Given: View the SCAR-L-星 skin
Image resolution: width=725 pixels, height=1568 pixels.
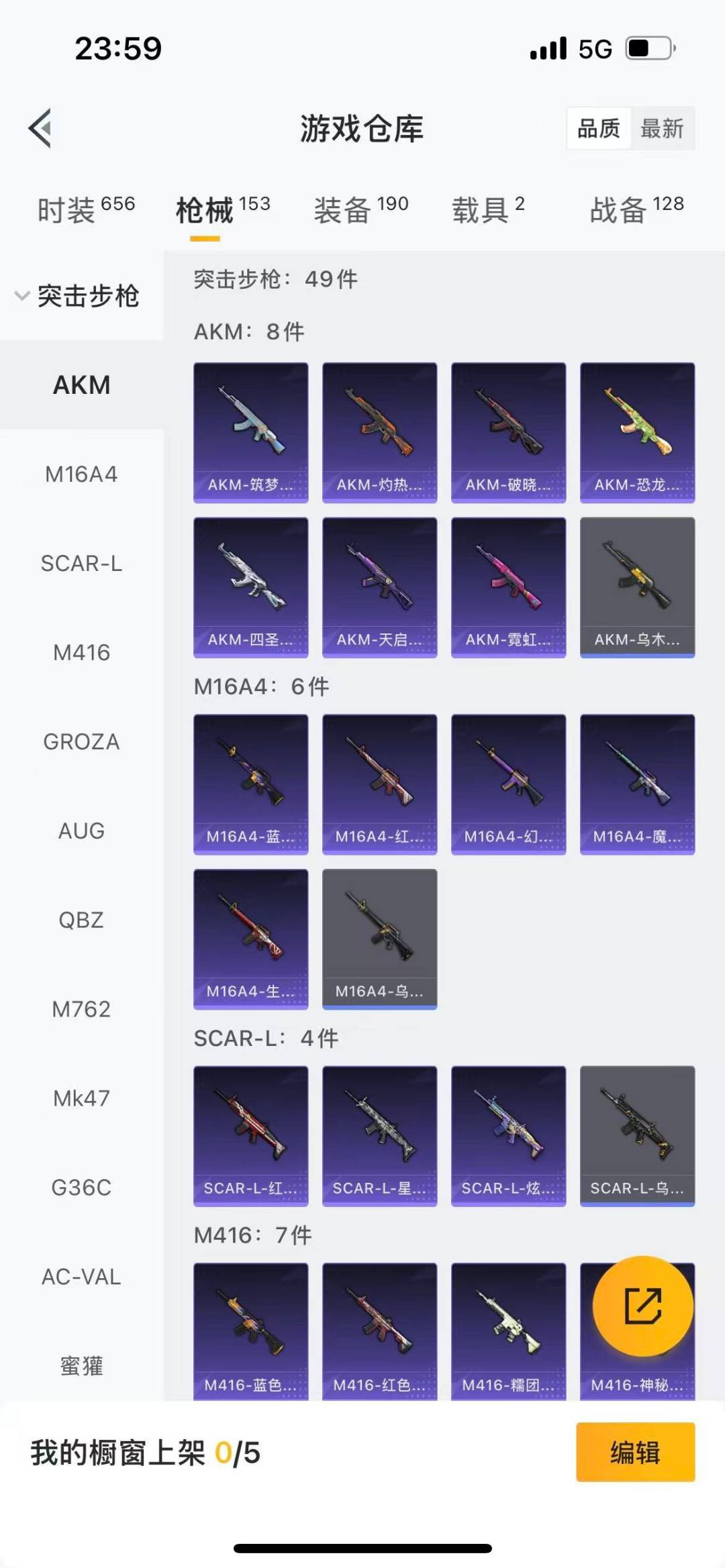Looking at the screenshot, I should tap(379, 1136).
